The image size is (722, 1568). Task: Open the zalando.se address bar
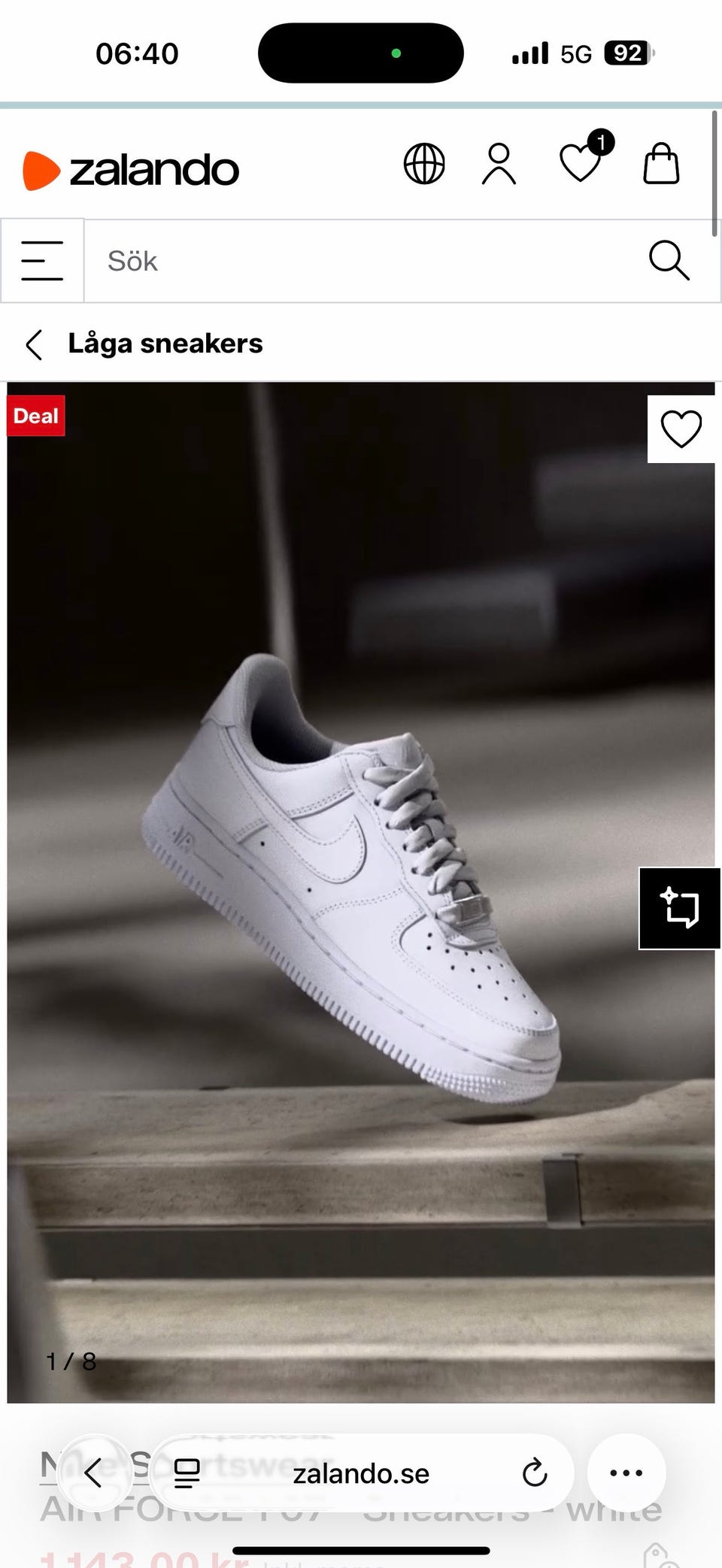tap(362, 1473)
